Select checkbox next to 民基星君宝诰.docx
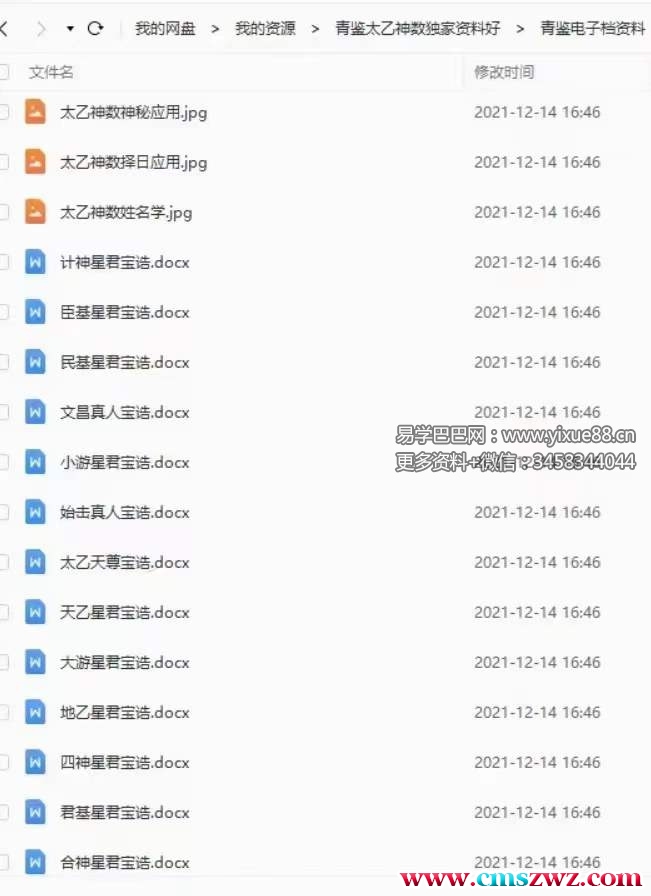Screen dimensions: 651x896 (4, 362)
